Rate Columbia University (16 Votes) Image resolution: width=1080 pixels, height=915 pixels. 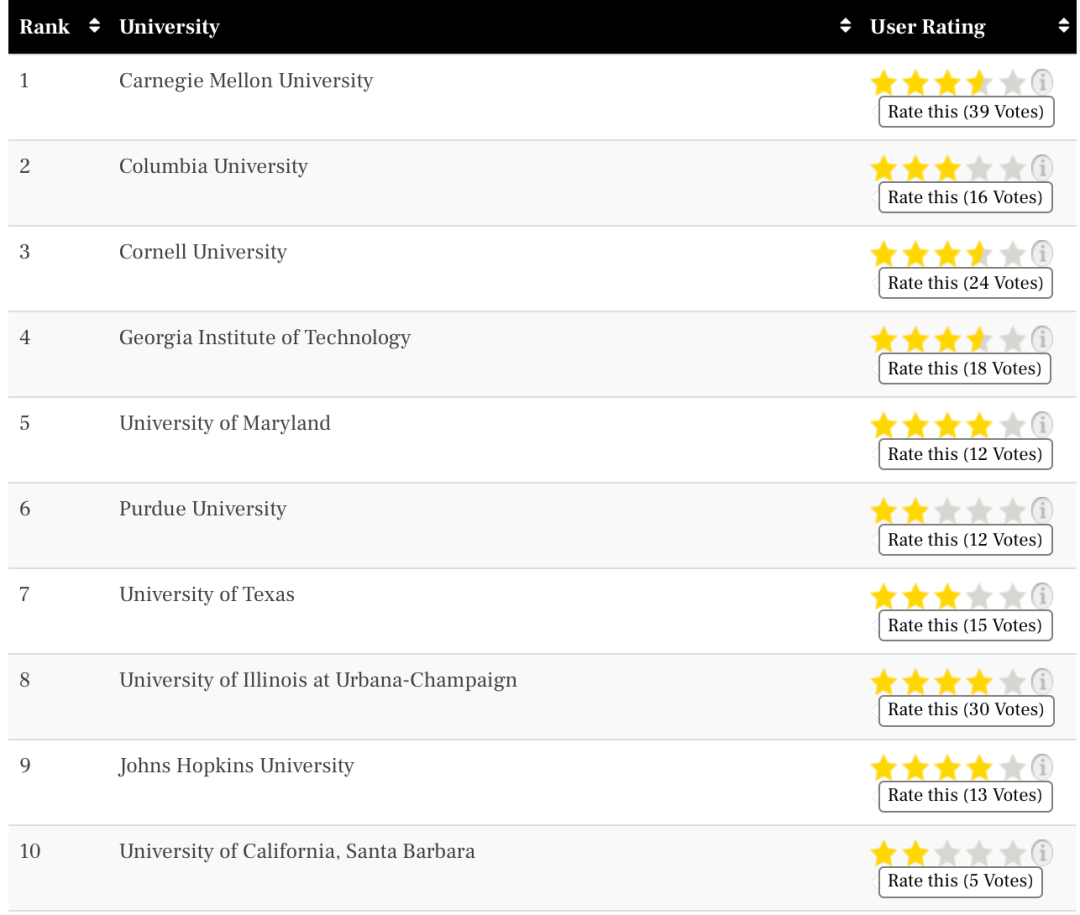[965, 198]
